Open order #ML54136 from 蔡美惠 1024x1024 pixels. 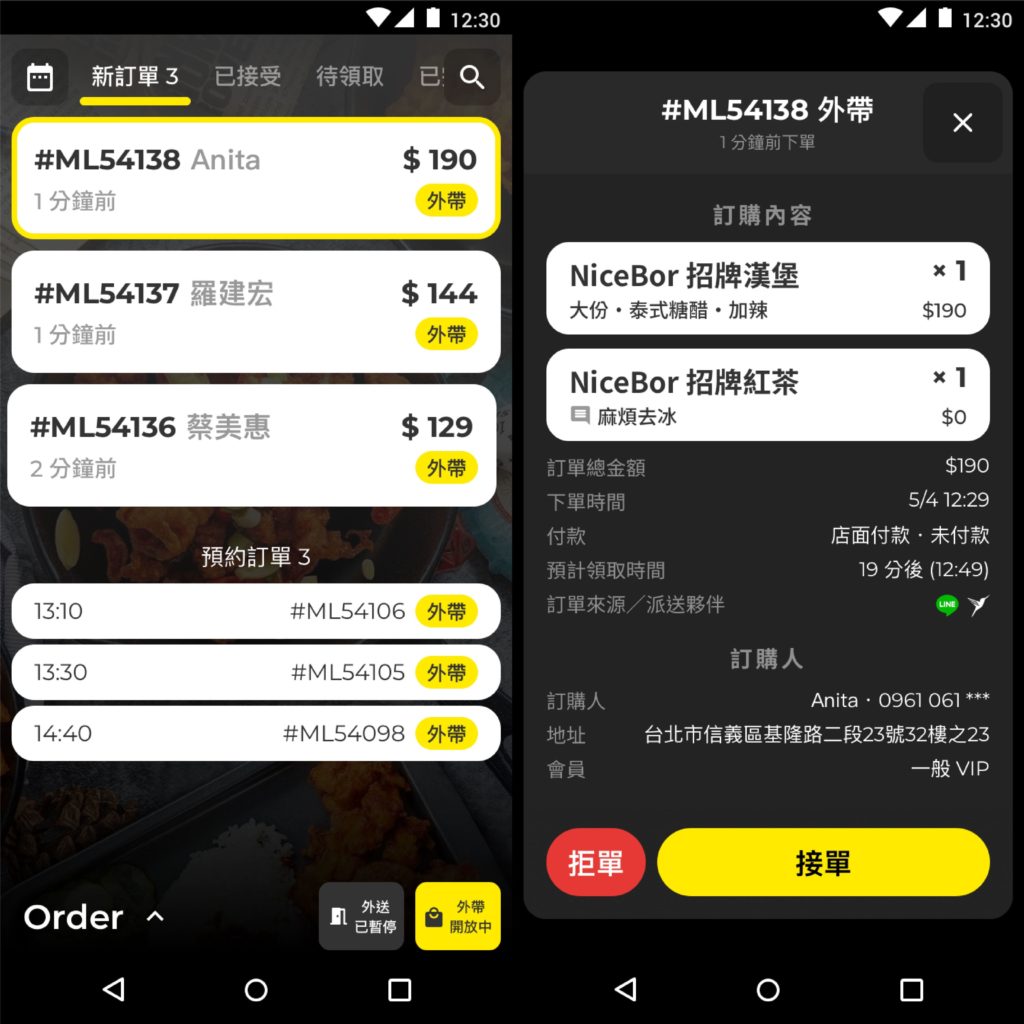pos(252,445)
